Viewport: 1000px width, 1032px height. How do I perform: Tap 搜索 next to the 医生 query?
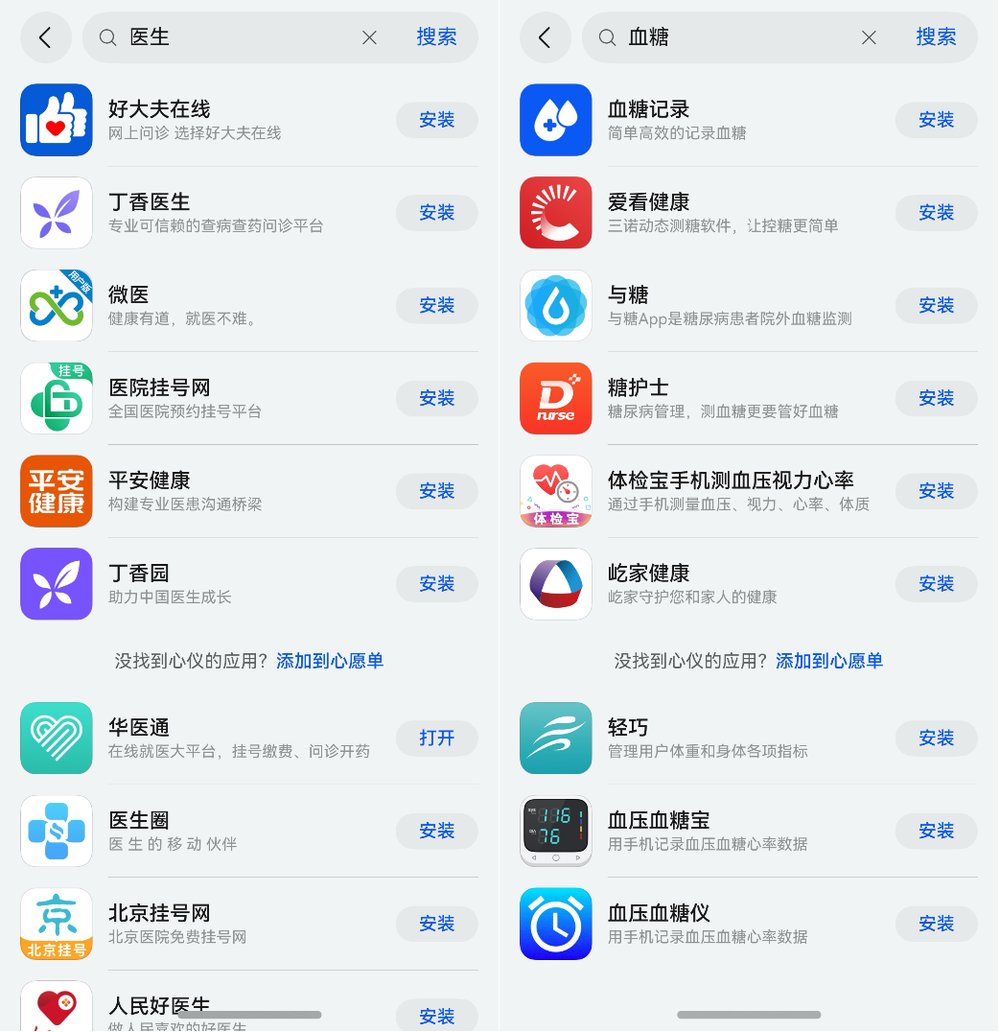pos(436,38)
